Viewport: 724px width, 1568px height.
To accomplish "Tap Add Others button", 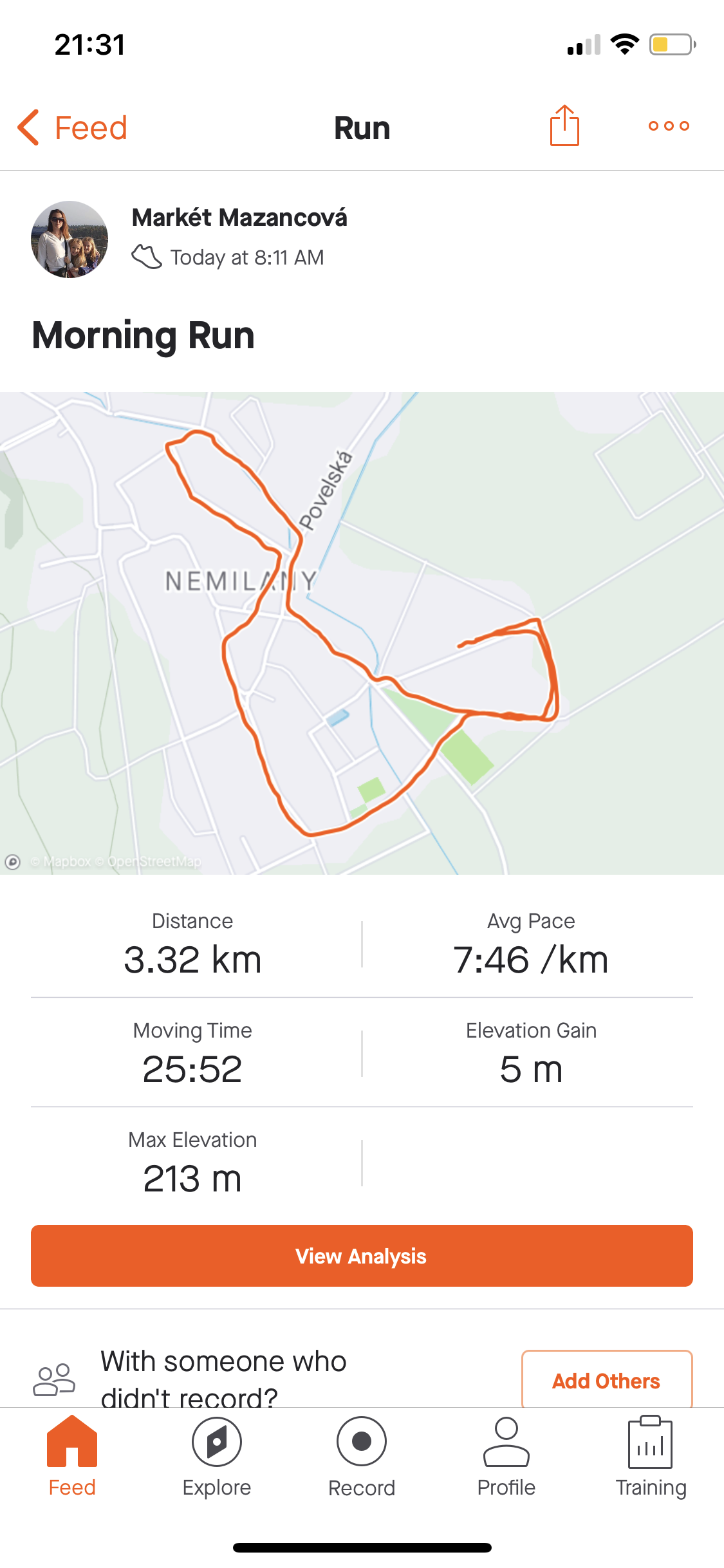I will click(x=606, y=1380).
